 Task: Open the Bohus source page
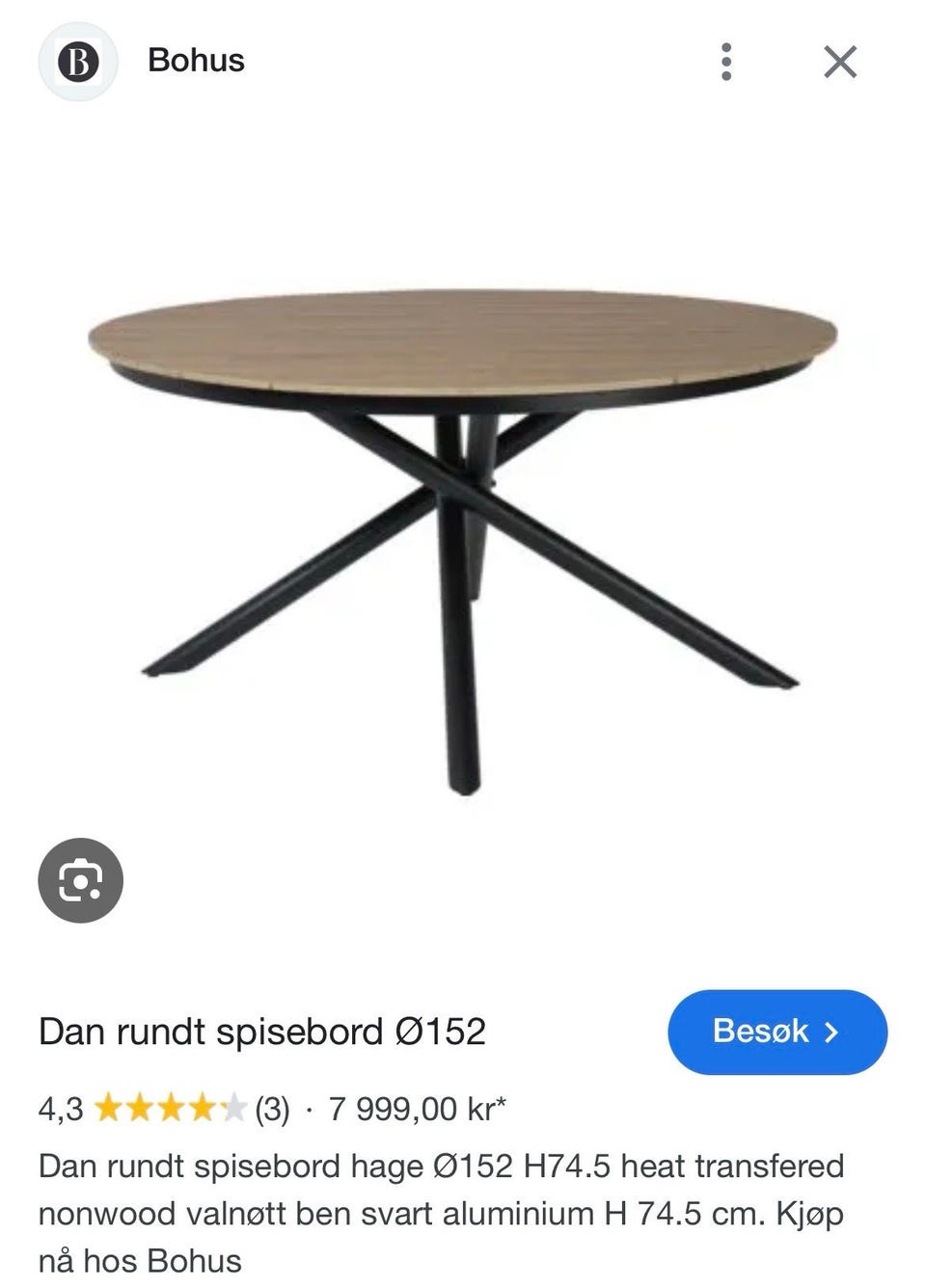click(196, 60)
